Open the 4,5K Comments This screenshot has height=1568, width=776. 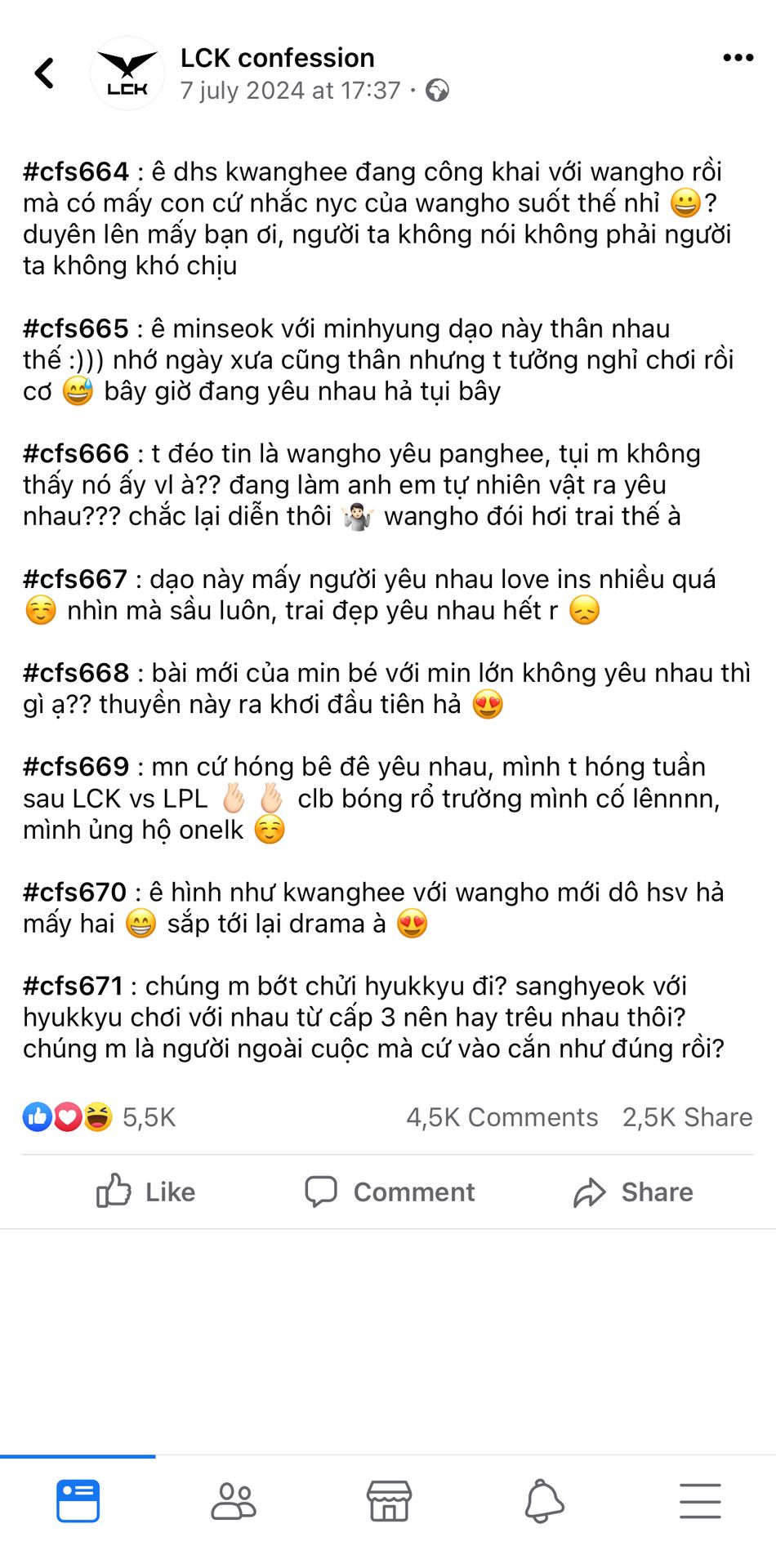tap(502, 1116)
